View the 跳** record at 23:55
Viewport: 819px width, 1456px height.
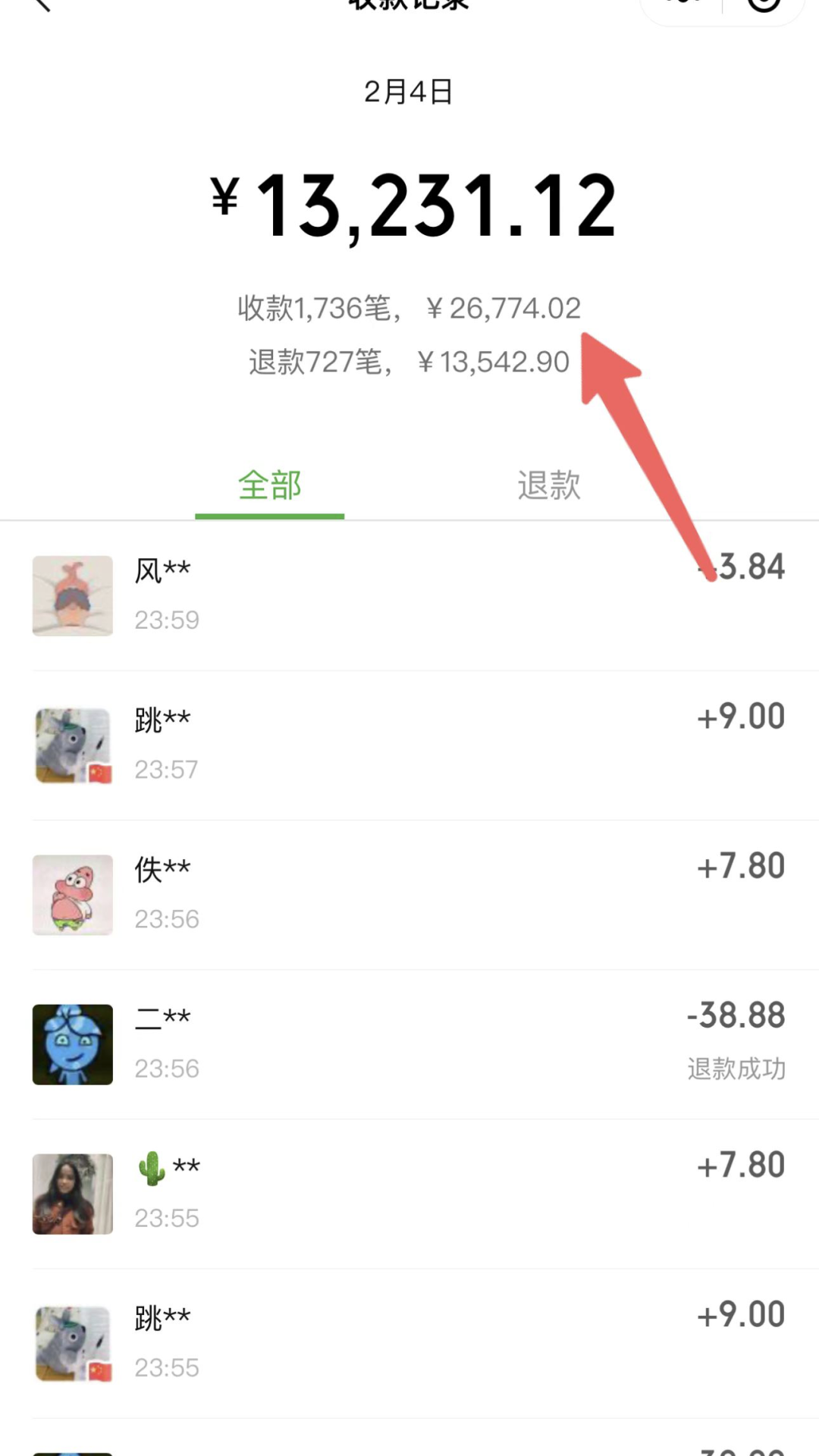coord(409,1342)
